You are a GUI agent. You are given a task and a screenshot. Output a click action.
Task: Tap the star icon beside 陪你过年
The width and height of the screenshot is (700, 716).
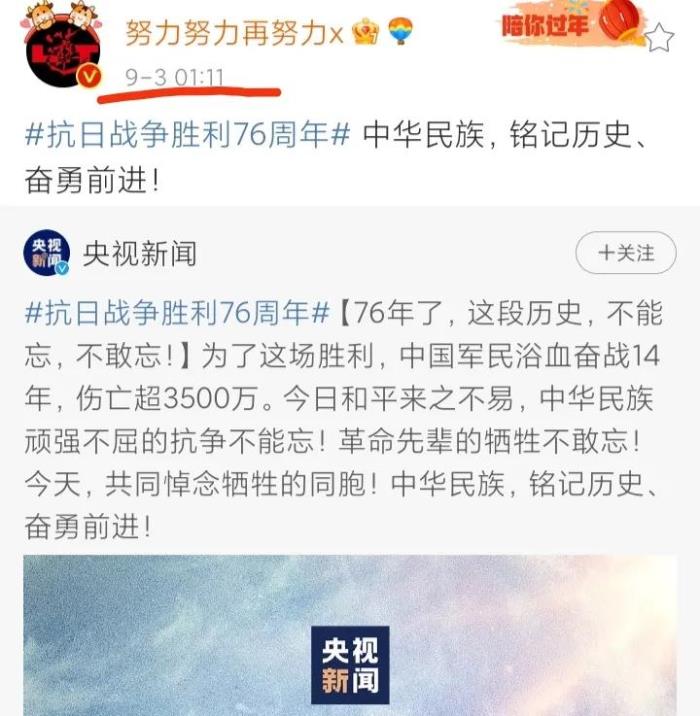pos(658,38)
